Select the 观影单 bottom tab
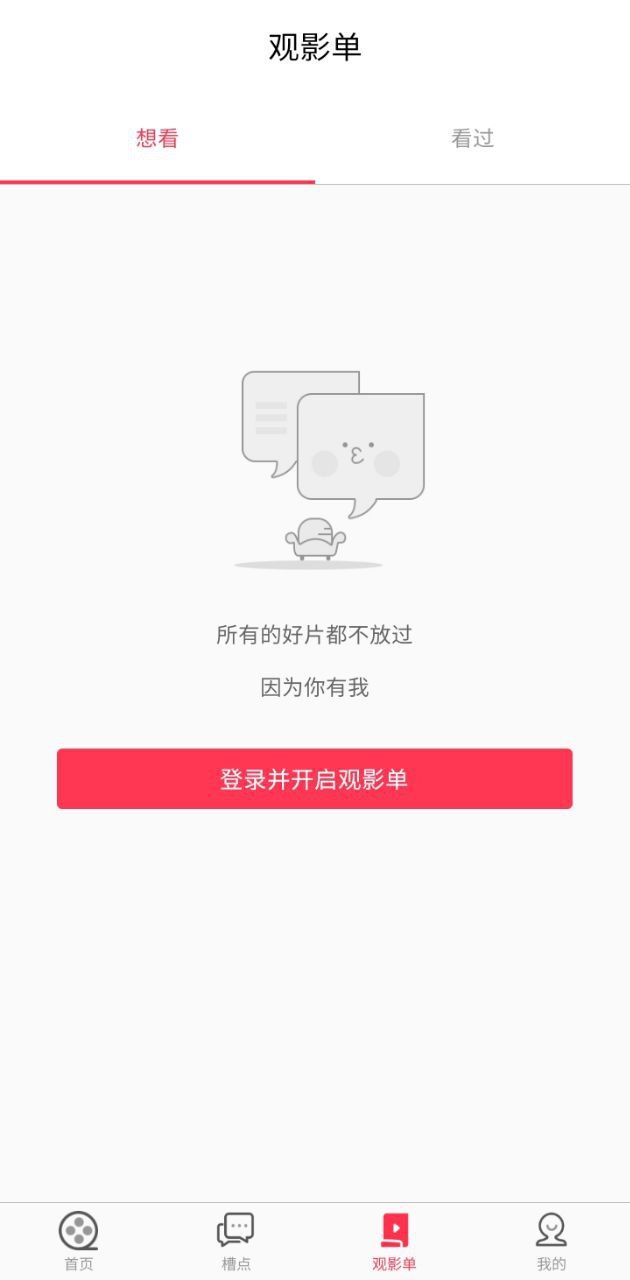Screen dimensions: 630x1280 [x=394, y=1240]
